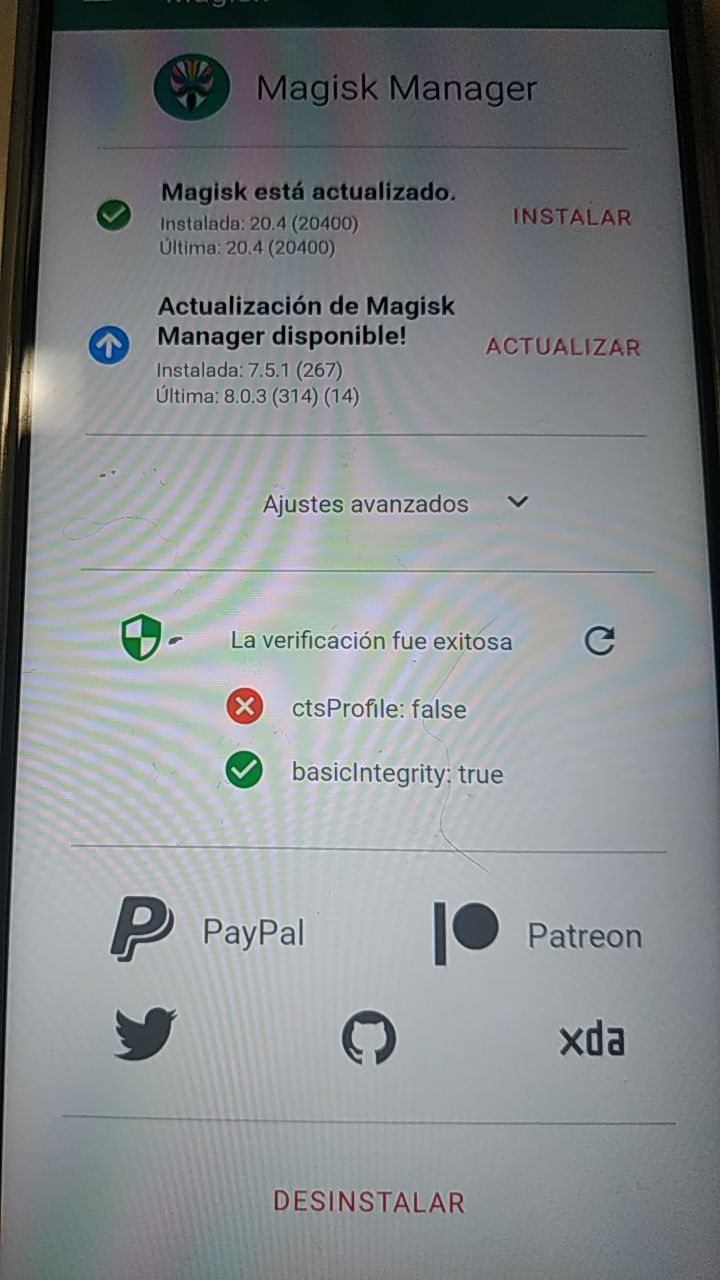The width and height of the screenshot is (720, 1280).
Task: Tap ACTUALIZAR to update Magisk Manager
Action: pos(563,347)
